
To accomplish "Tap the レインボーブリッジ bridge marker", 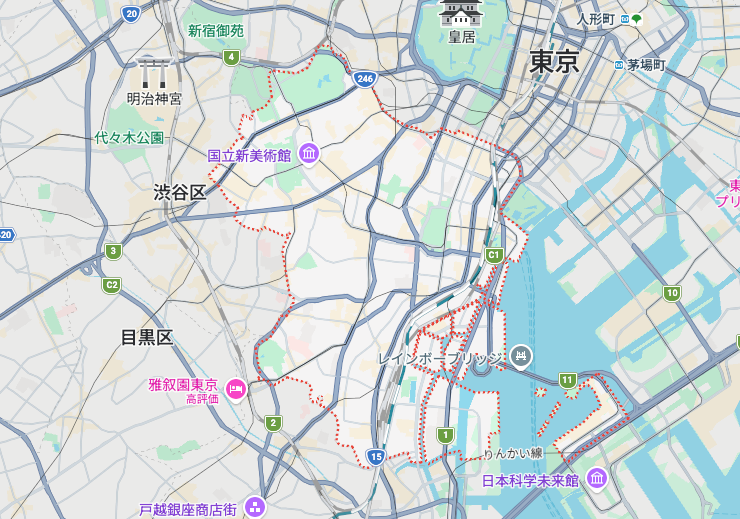I will [x=521, y=356].
